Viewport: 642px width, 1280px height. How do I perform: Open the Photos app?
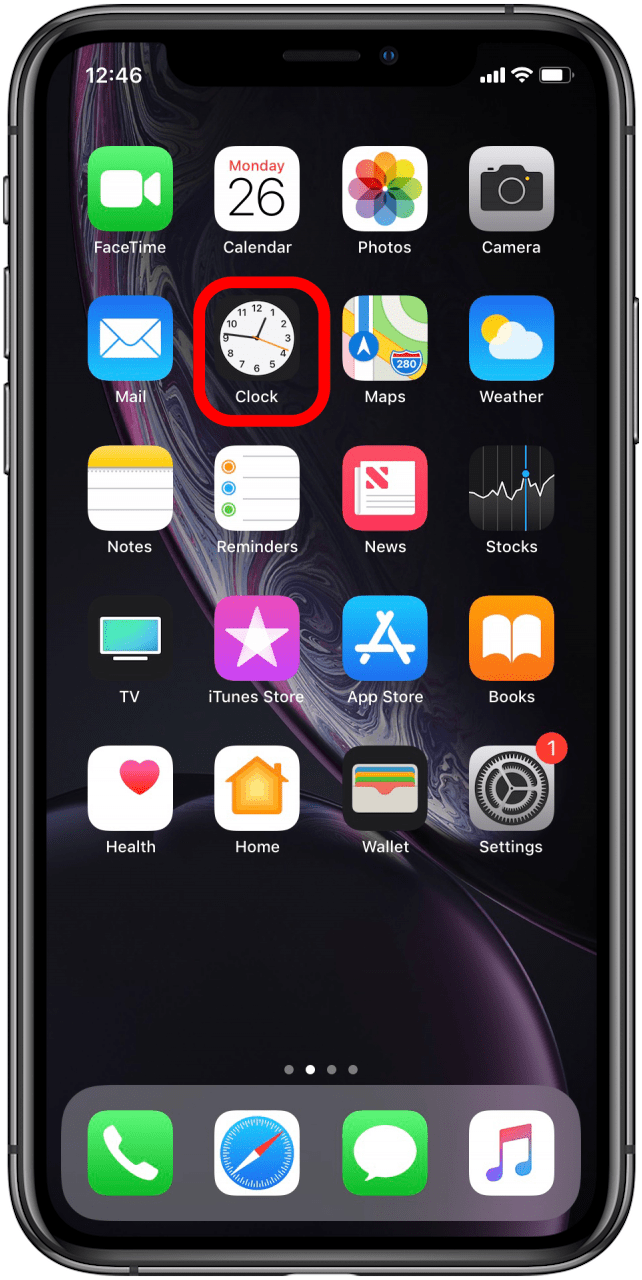[x=385, y=189]
